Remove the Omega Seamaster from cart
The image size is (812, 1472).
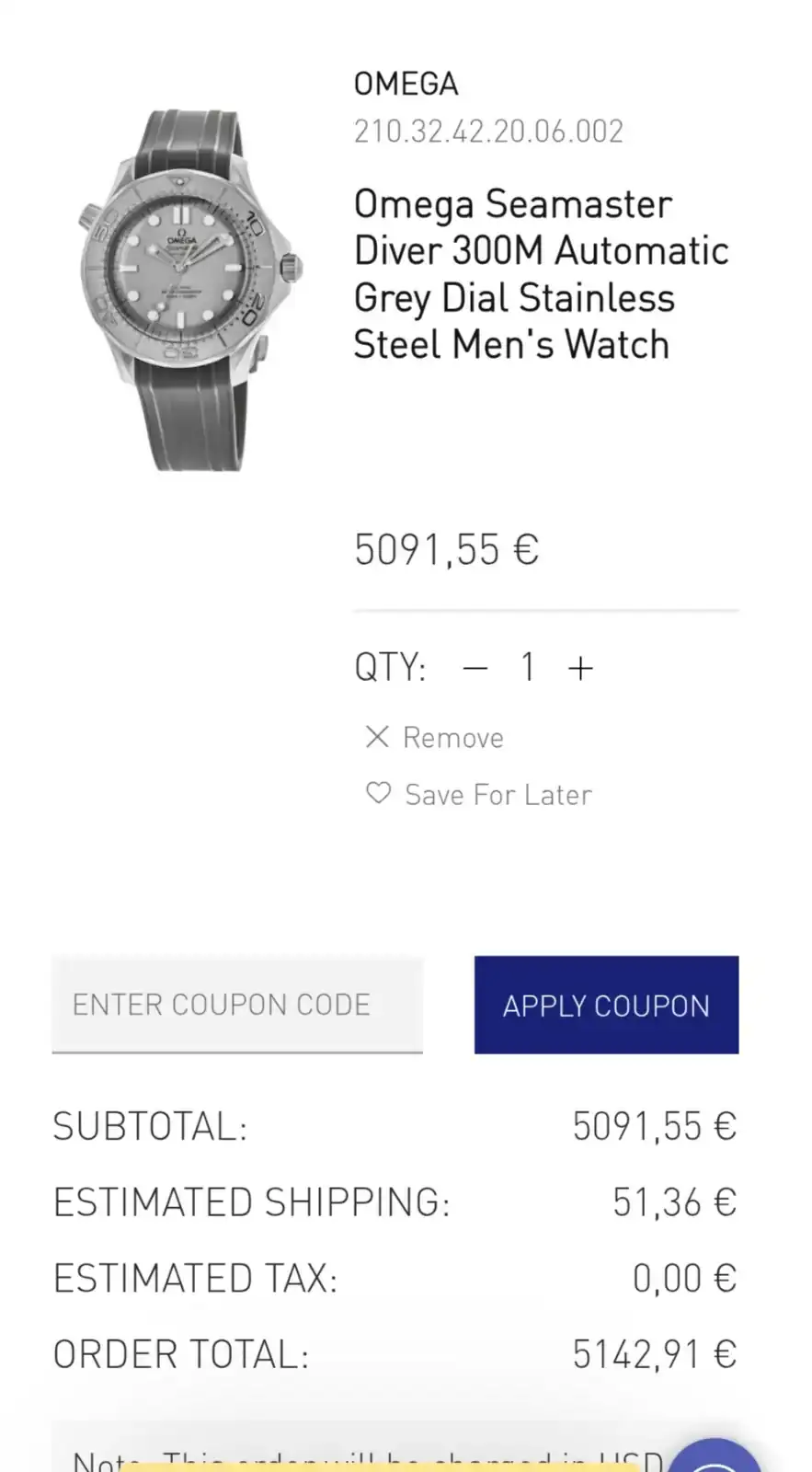point(435,737)
